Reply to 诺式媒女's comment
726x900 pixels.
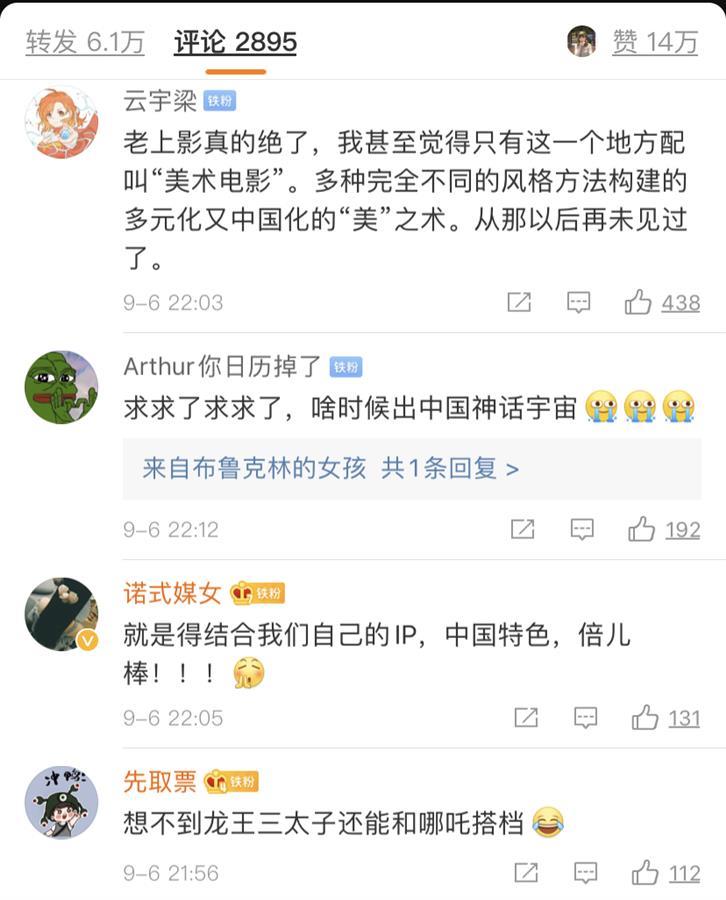[x=586, y=717]
